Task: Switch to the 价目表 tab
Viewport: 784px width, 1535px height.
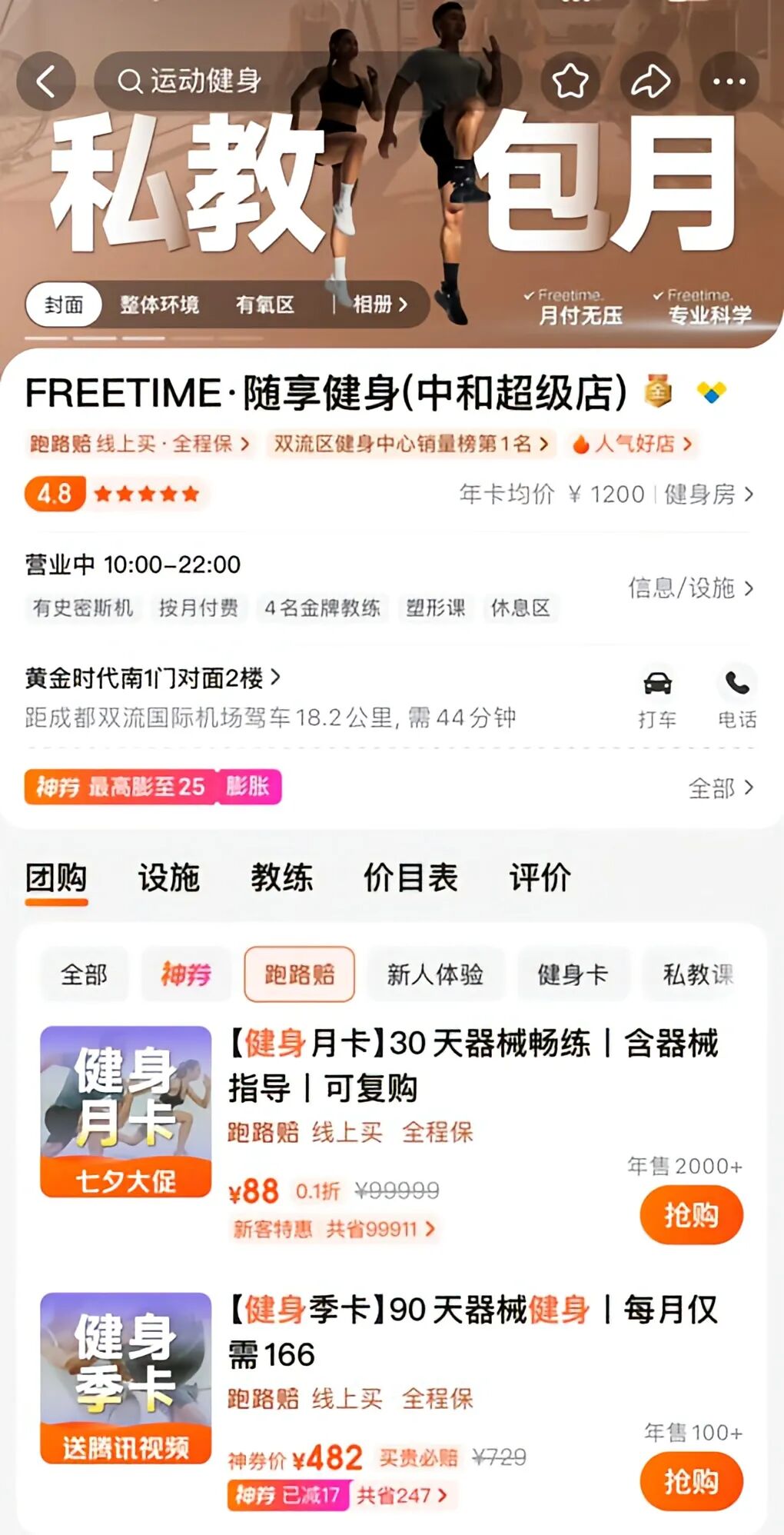Action: tap(410, 877)
